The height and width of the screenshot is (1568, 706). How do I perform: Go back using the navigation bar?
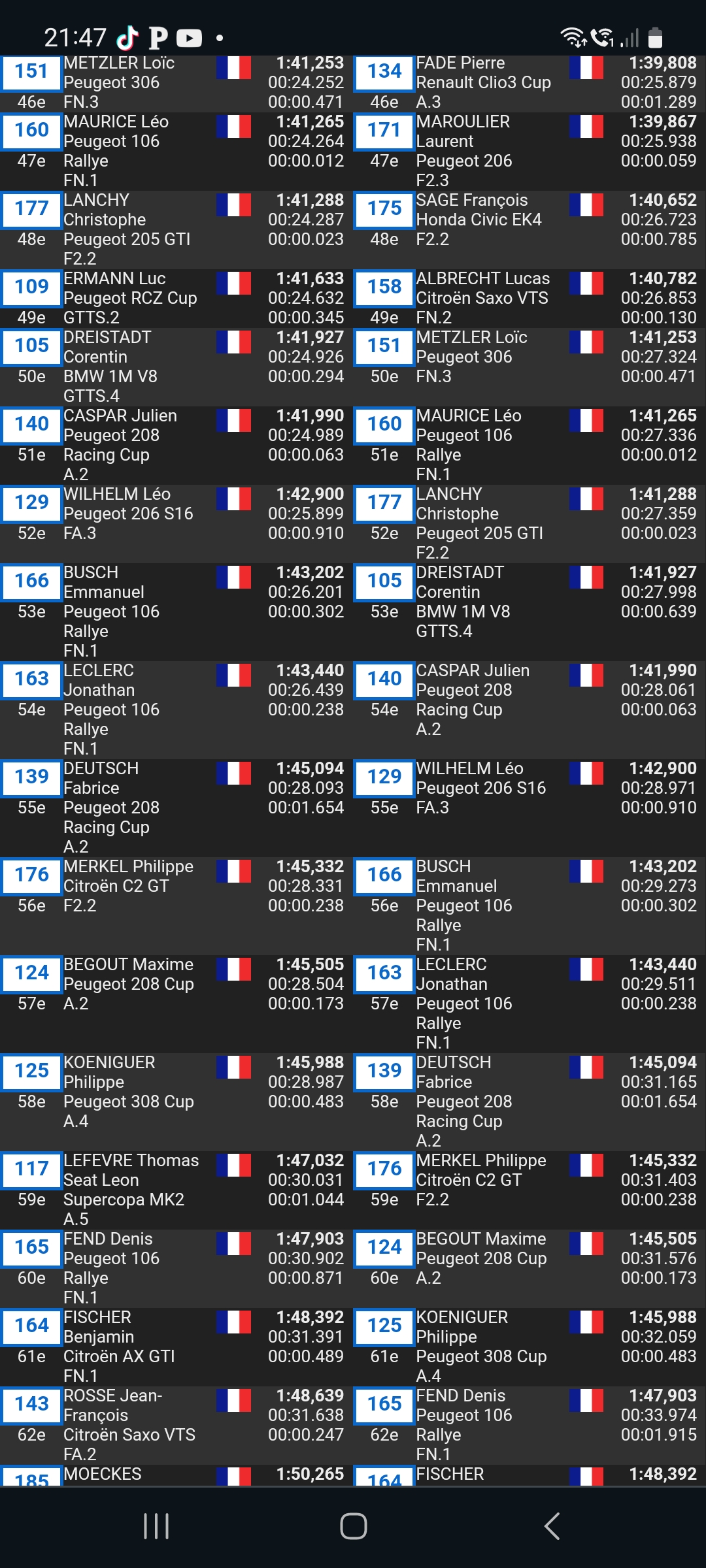[551, 1526]
